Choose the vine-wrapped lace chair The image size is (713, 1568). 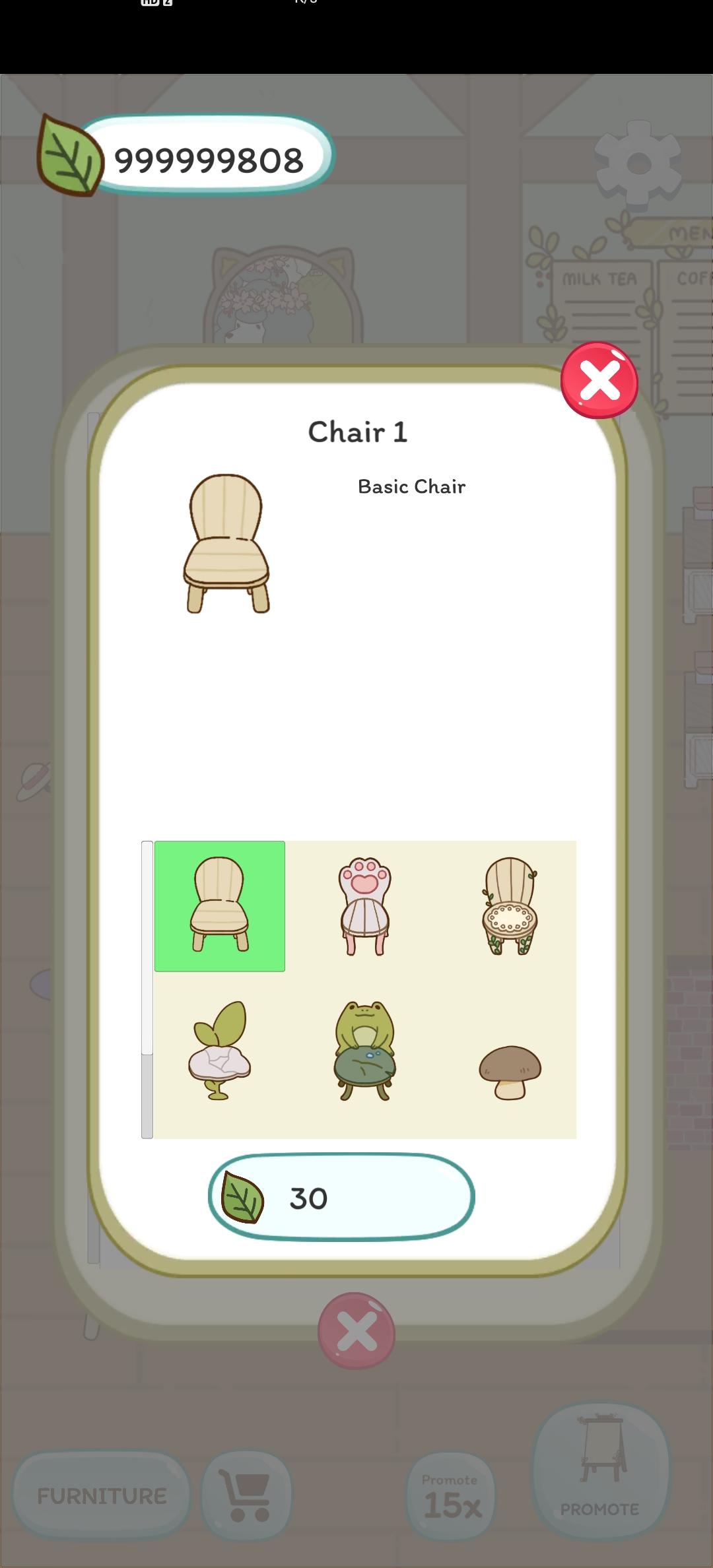pyautogui.click(x=510, y=905)
